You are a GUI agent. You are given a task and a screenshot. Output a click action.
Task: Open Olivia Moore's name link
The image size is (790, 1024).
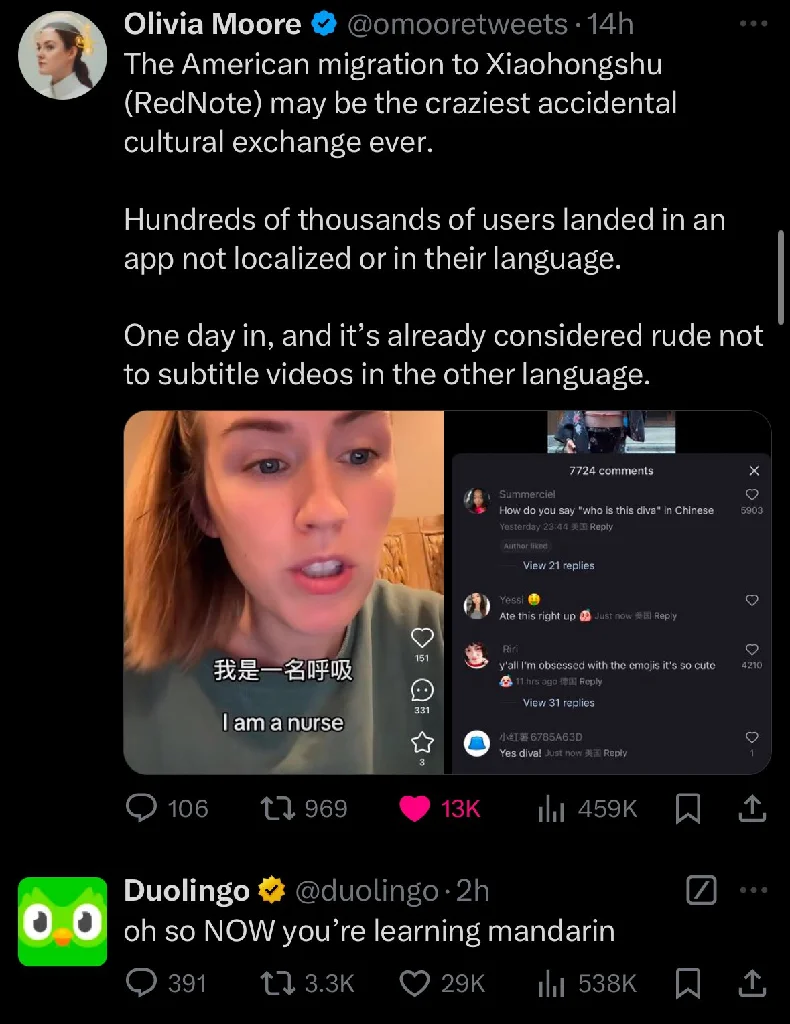point(212,23)
